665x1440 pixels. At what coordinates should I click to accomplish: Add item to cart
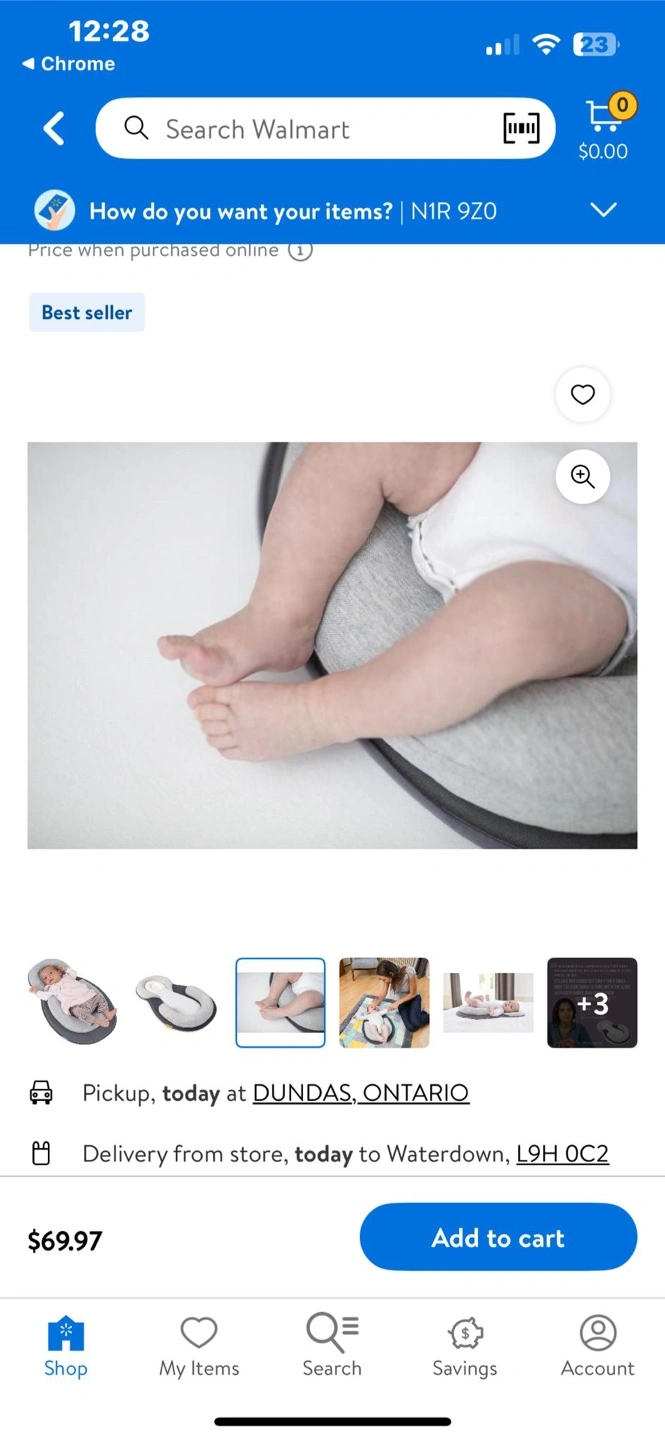point(498,1238)
